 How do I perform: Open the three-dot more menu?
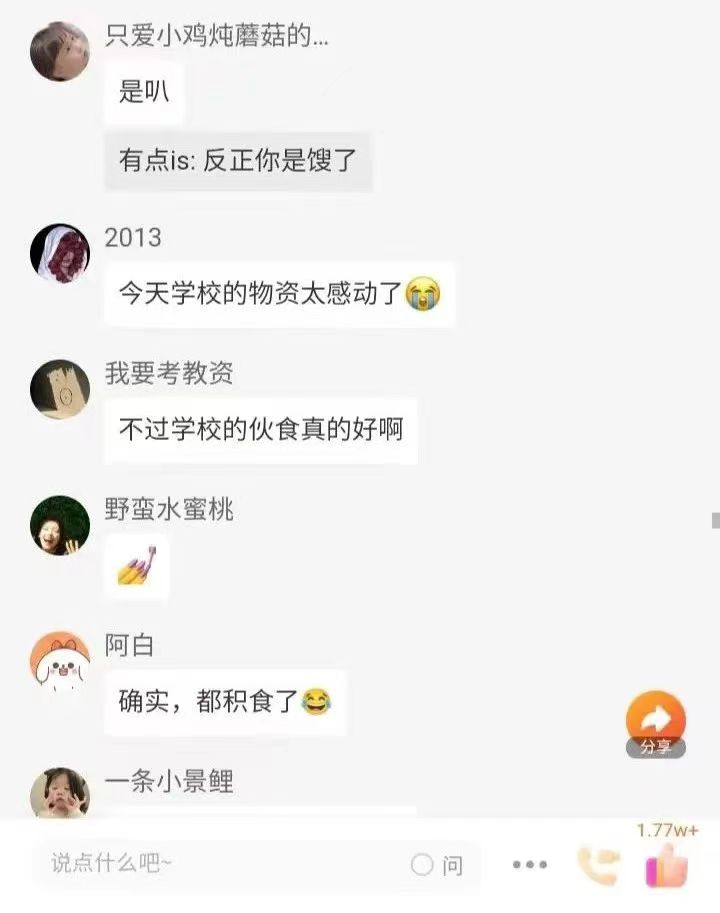[x=529, y=864]
